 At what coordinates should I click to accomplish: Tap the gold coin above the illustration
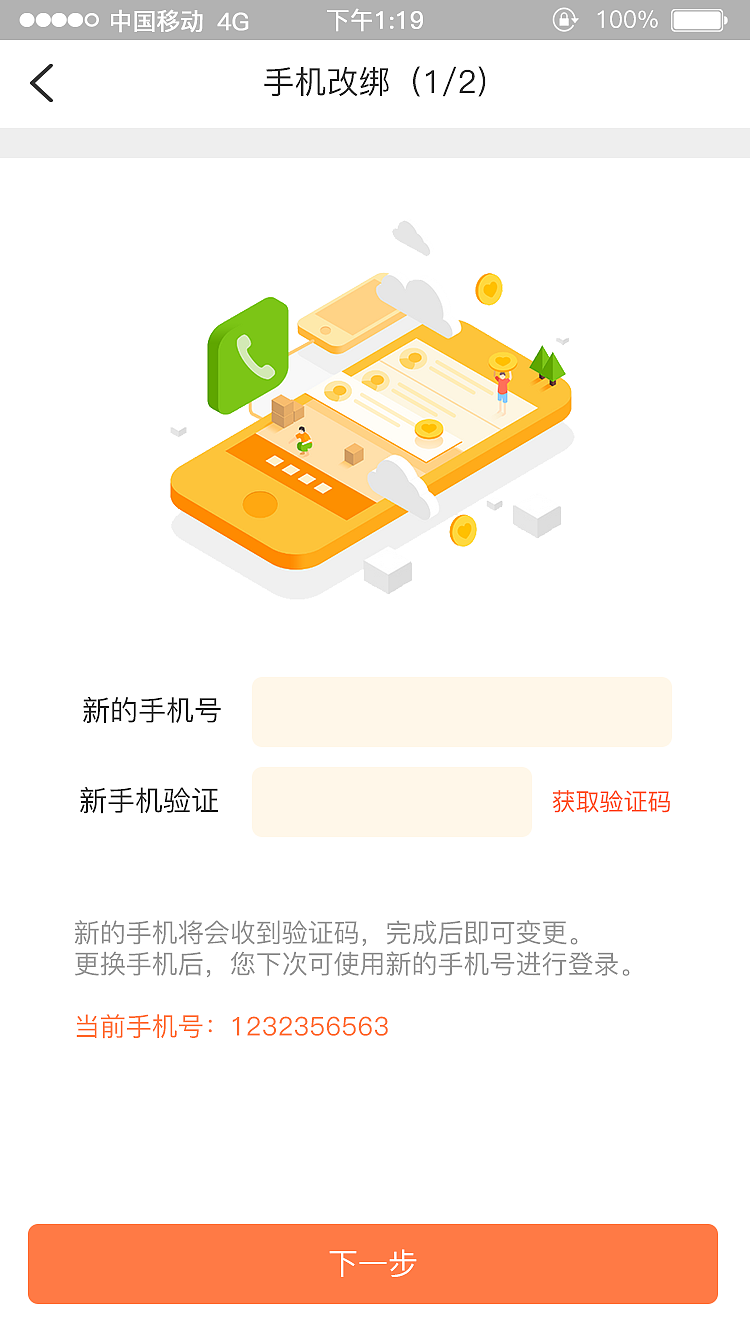487,291
